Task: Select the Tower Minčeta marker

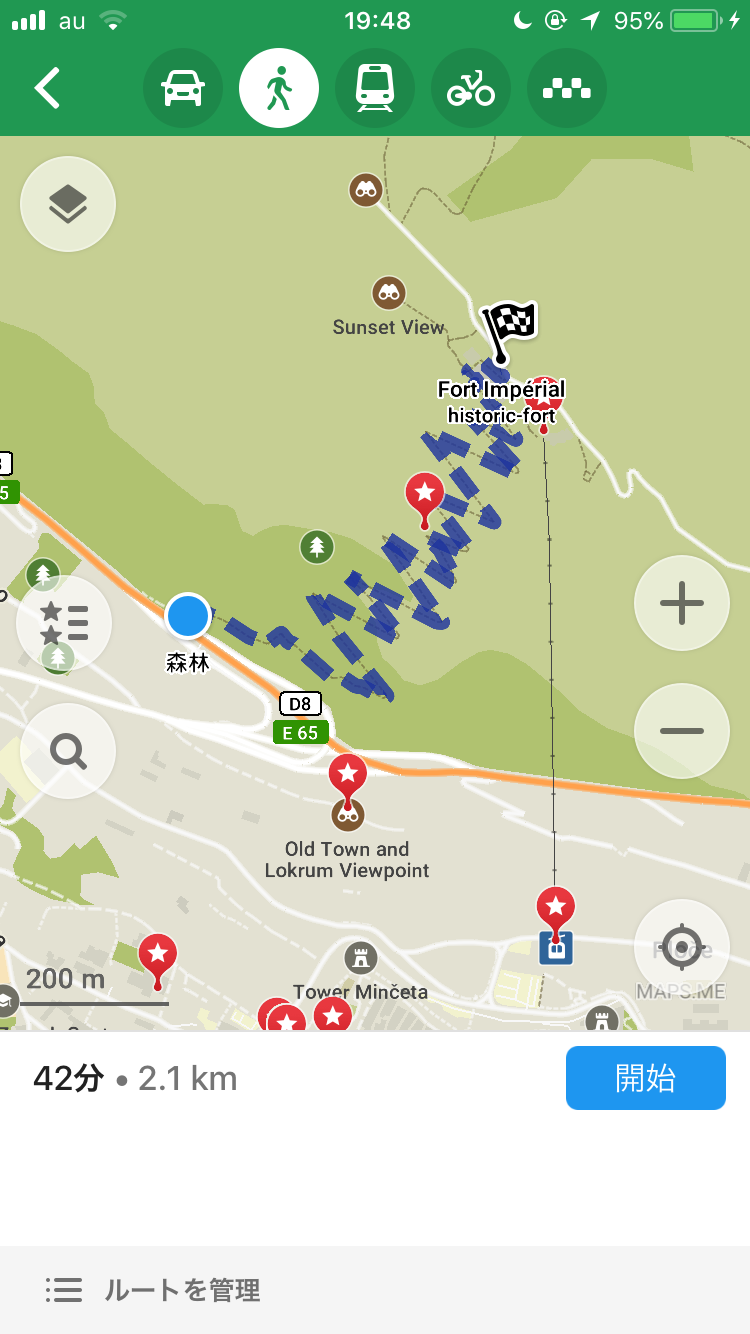Action: 360,958
